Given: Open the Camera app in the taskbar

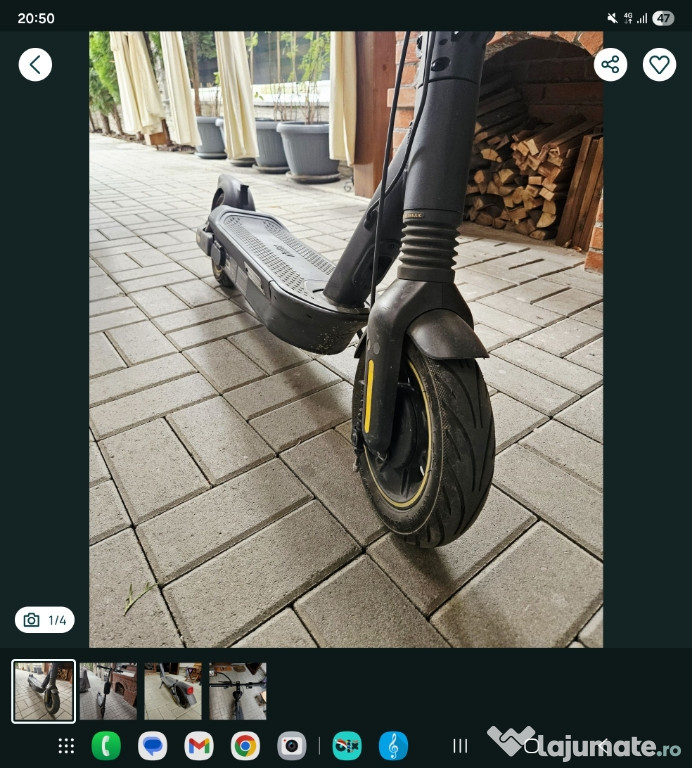Looking at the screenshot, I should [292, 746].
